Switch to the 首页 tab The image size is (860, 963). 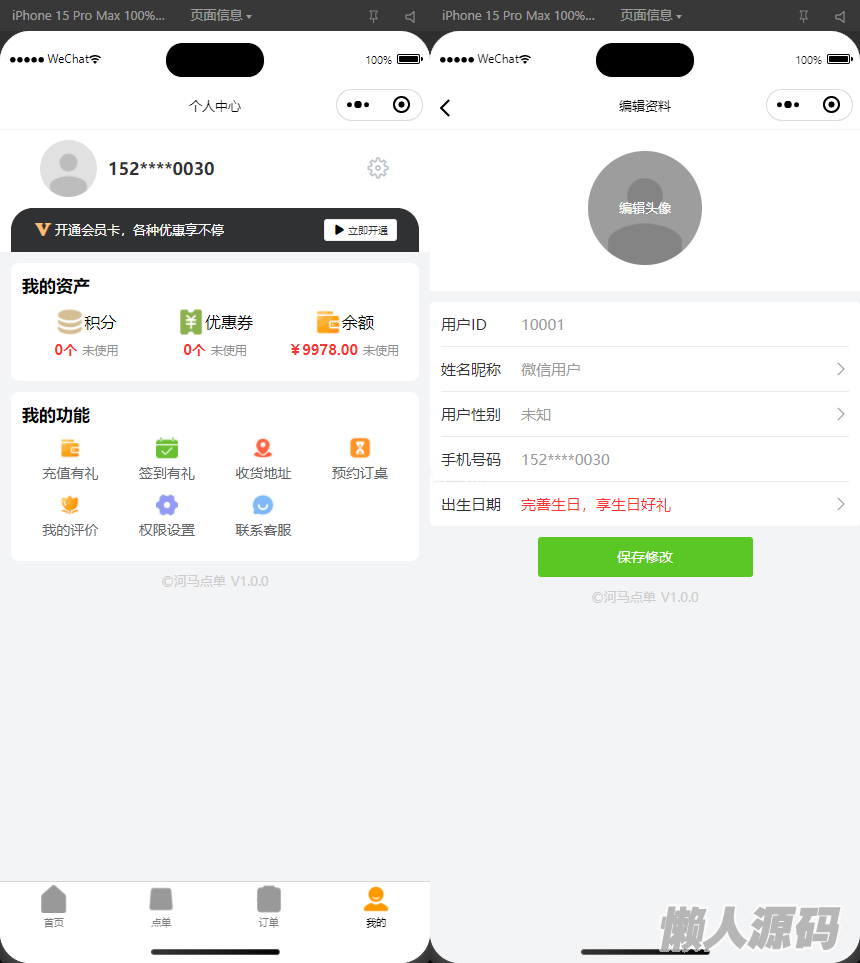(x=54, y=906)
